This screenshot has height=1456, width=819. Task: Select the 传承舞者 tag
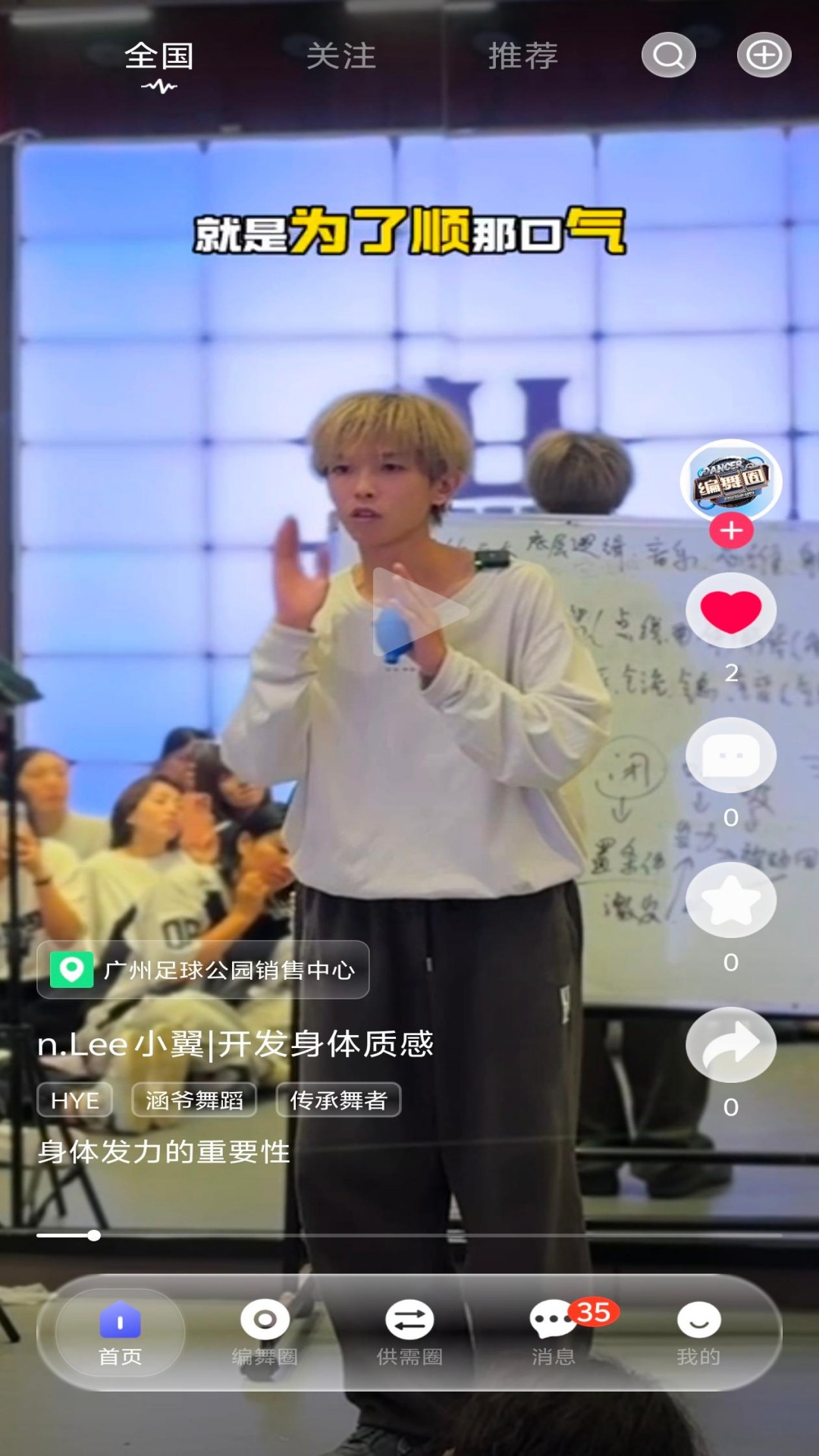[x=338, y=1100]
